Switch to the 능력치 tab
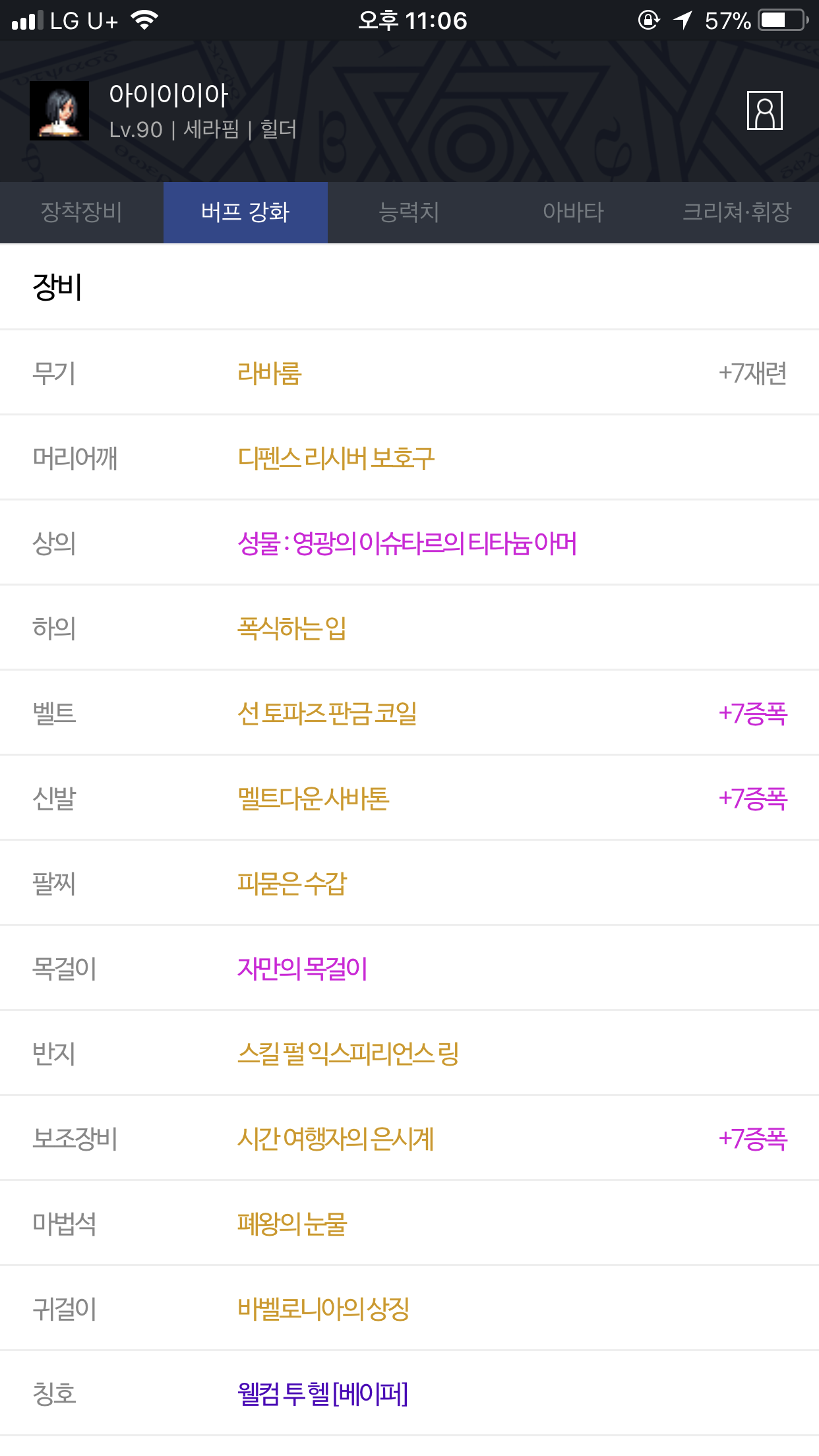 pos(409,212)
